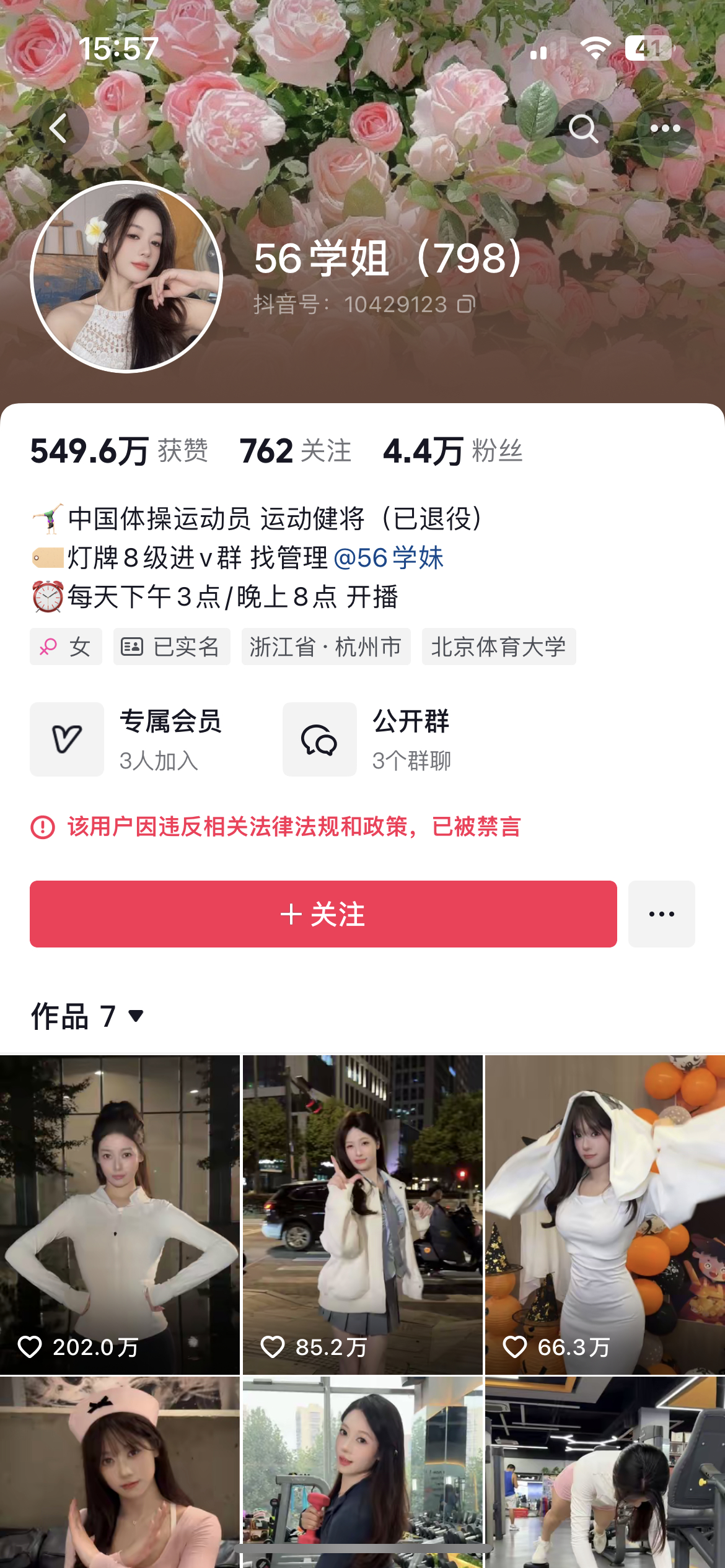Open the video of woman holding red dumbbell

(x=362, y=1474)
